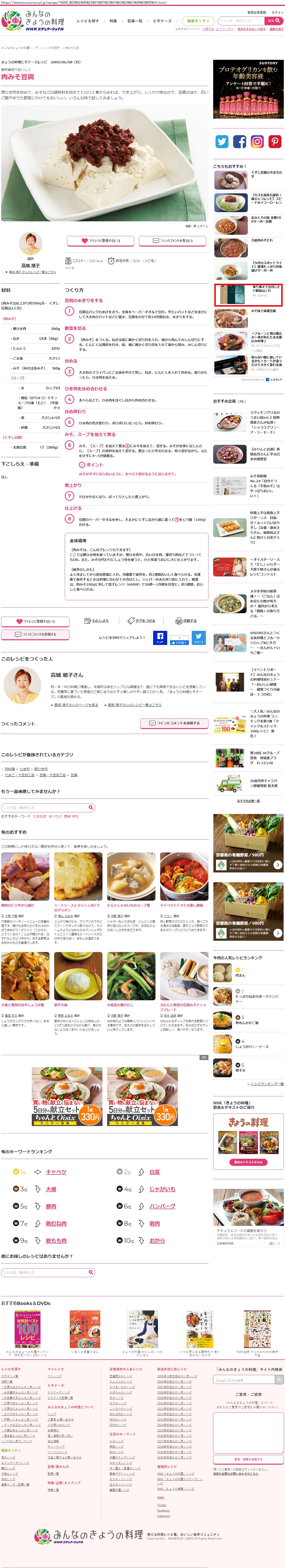
Task: Open the 健康キッチン header button
Action: coord(198,21)
